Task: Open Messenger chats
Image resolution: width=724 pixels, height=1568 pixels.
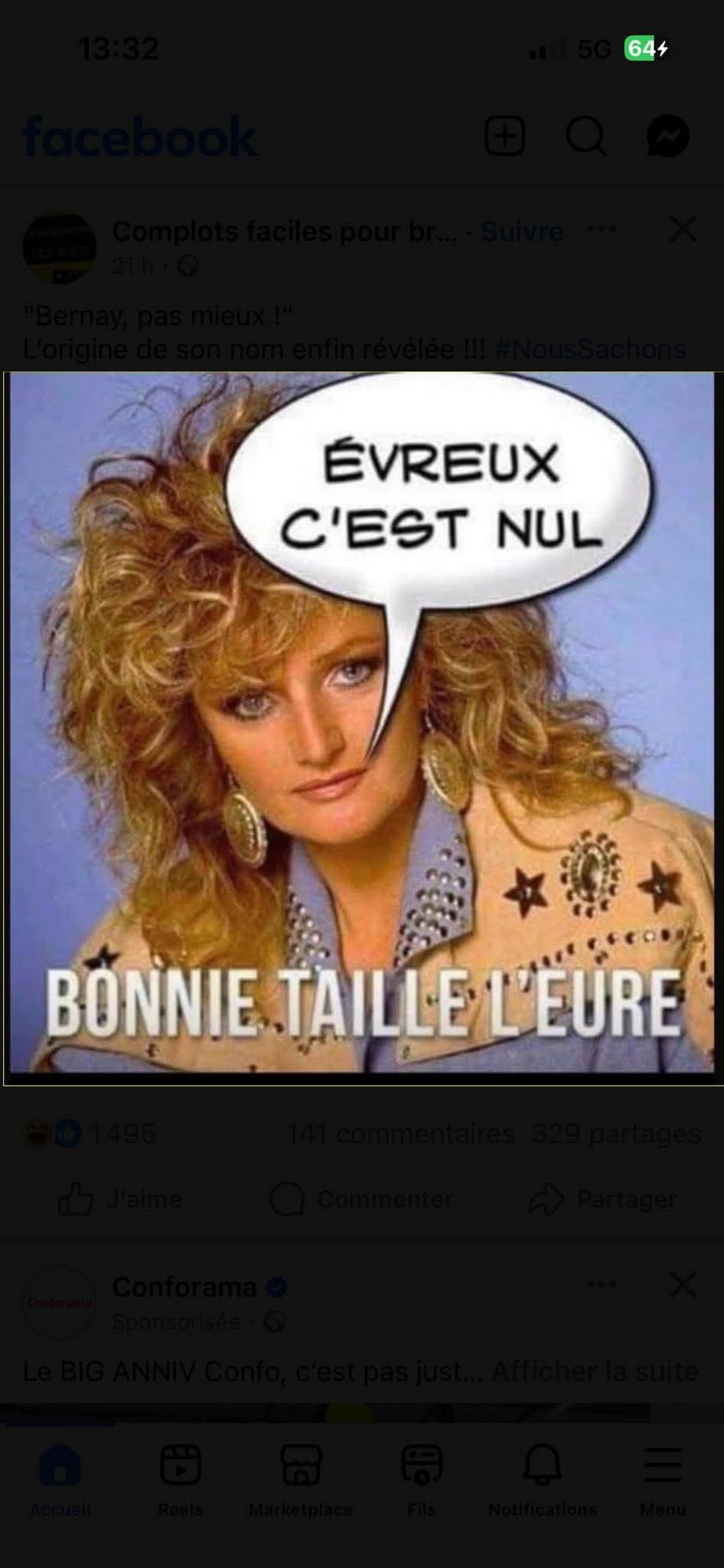Action: (667, 137)
